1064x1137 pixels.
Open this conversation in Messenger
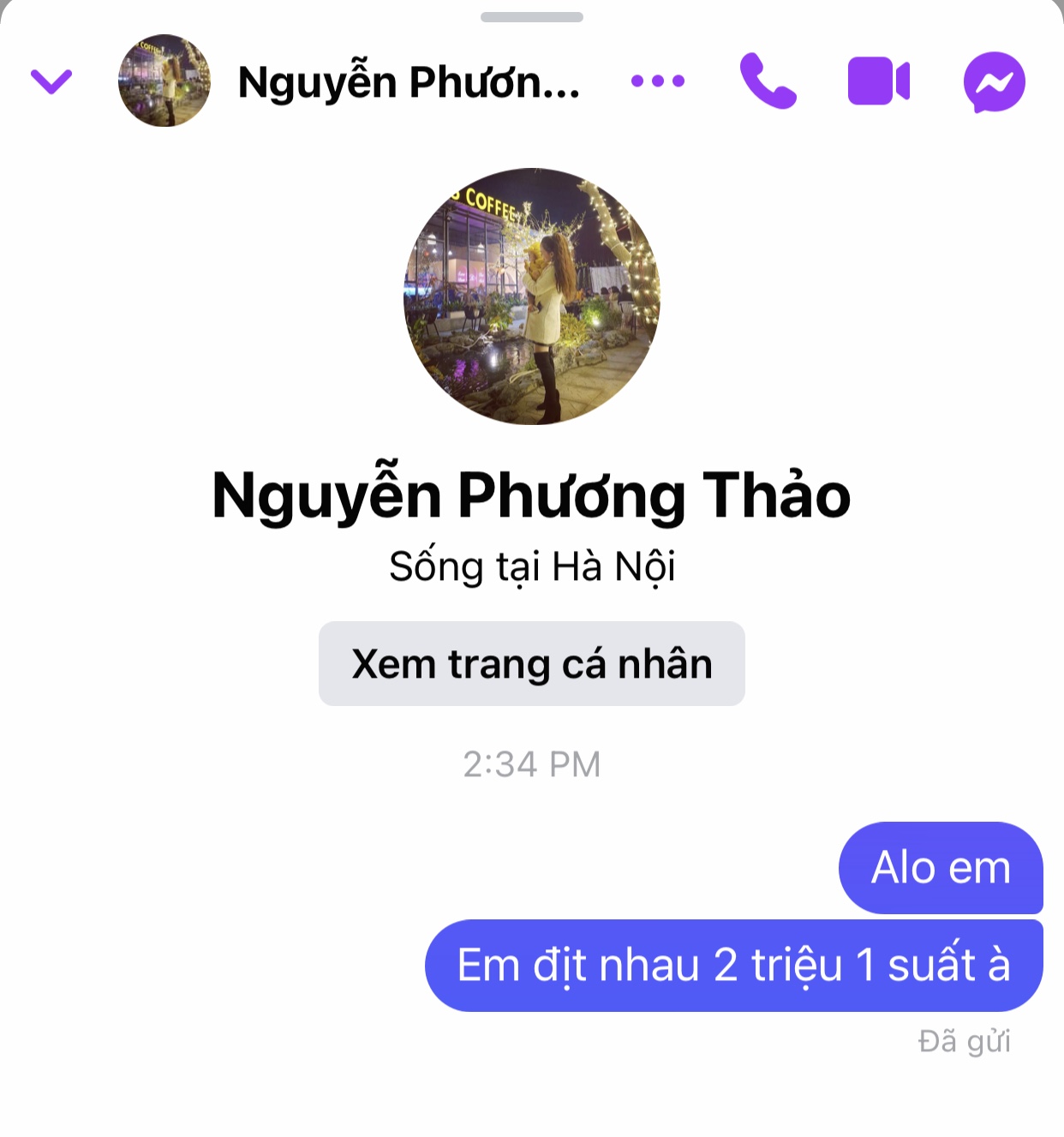click(x=994, y=82)
